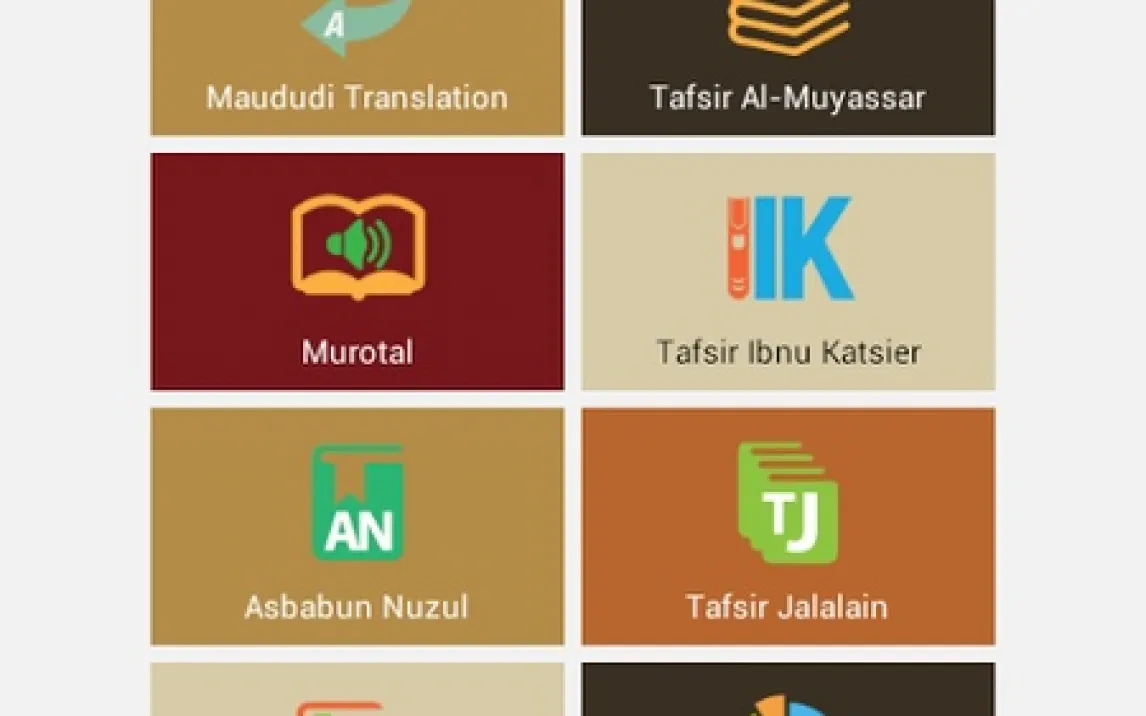
Task: Open Tafsir Ibnu Katsier
Action: coord(788,271)
